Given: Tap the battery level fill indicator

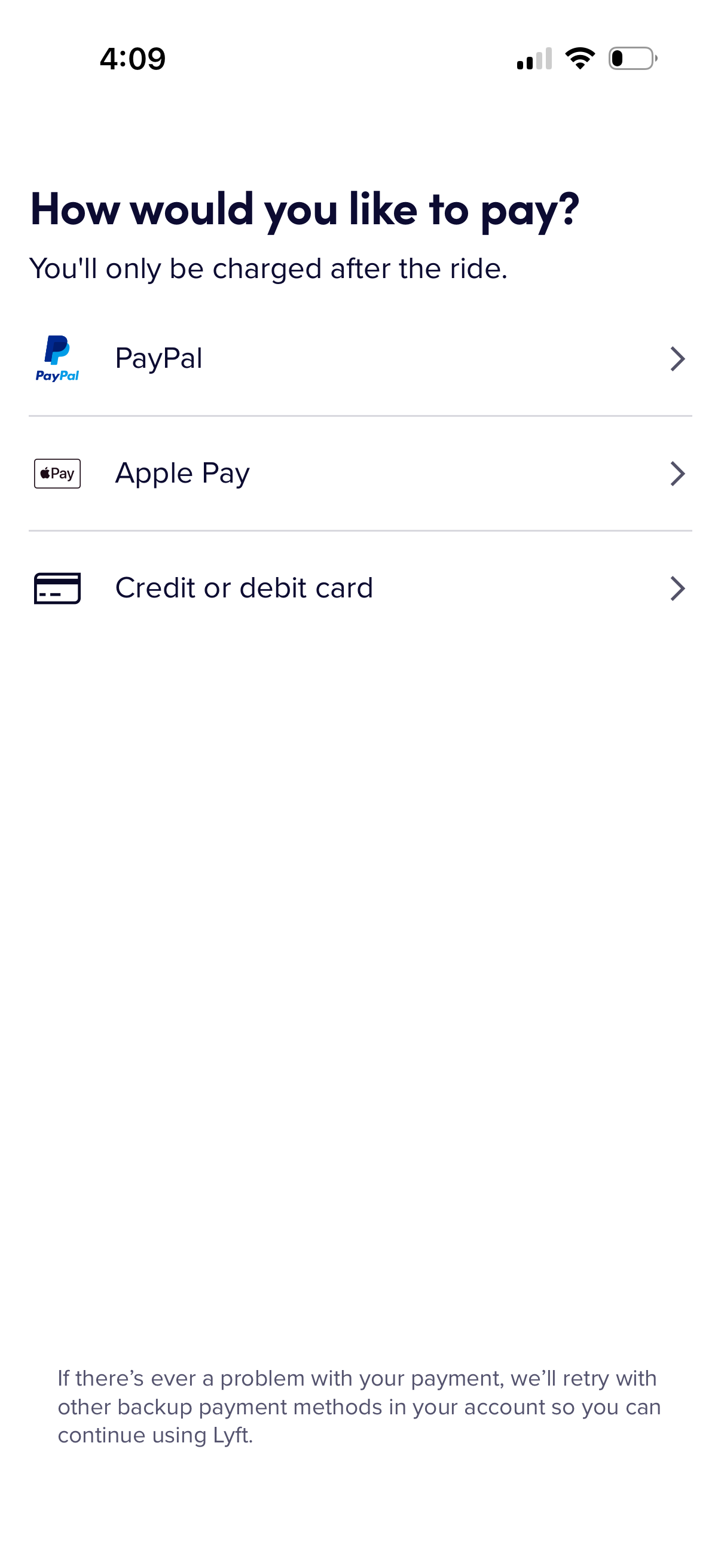Looking at the screenshot, I should 622,58.
